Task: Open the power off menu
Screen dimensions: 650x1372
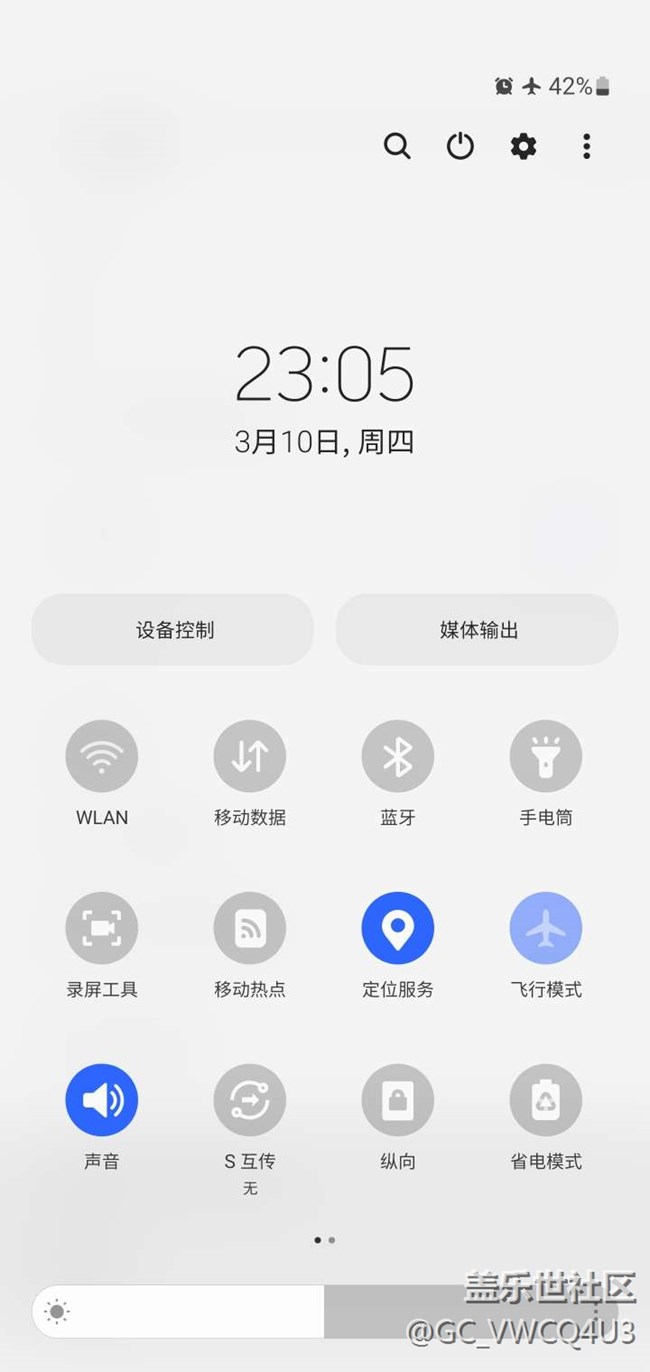Action: point(460,147)
